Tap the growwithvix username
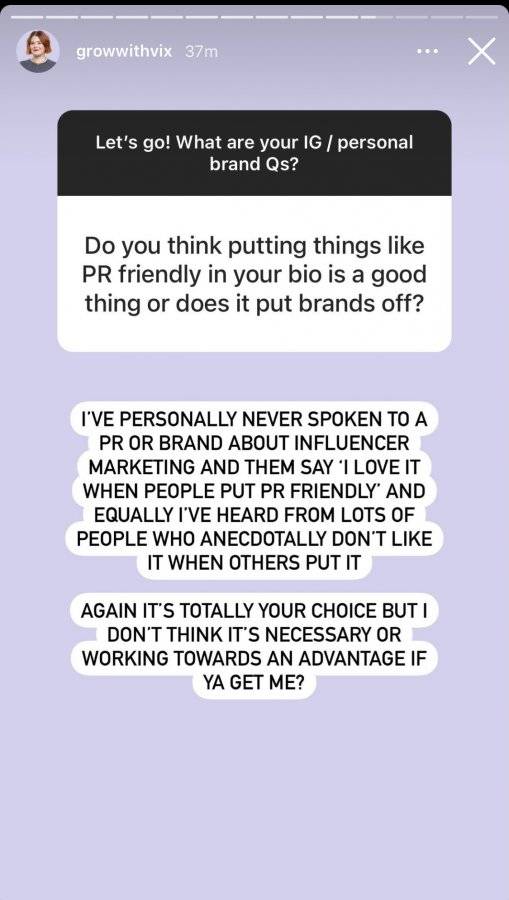Screen dimensions: 509x900 (x=124, y=52)
